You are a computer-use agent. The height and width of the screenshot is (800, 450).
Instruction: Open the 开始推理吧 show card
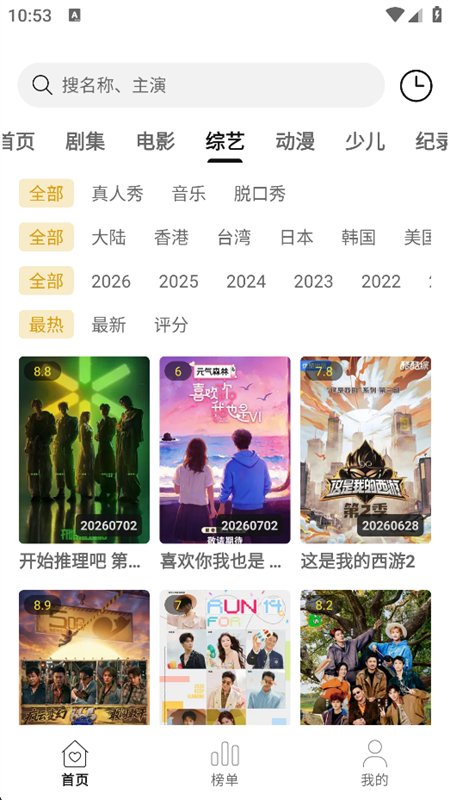click(x=84, y=464)
